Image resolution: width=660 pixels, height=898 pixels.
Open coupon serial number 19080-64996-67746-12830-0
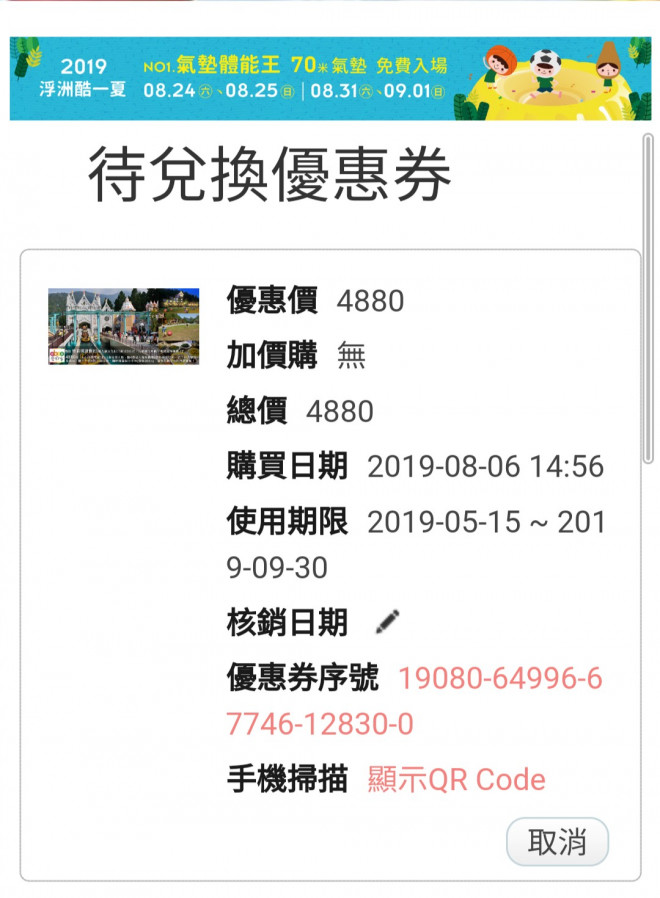click(x=500, y=679)
